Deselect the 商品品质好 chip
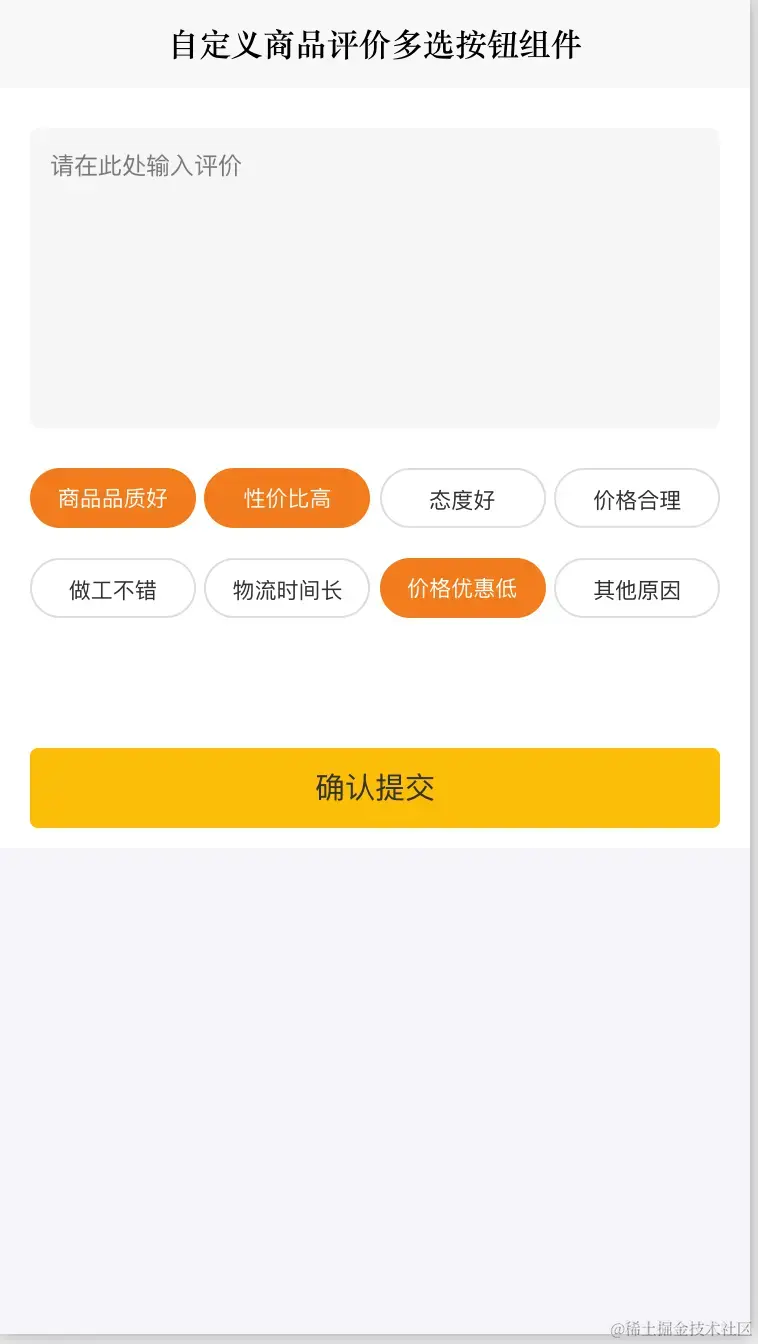 coord(113,498)
